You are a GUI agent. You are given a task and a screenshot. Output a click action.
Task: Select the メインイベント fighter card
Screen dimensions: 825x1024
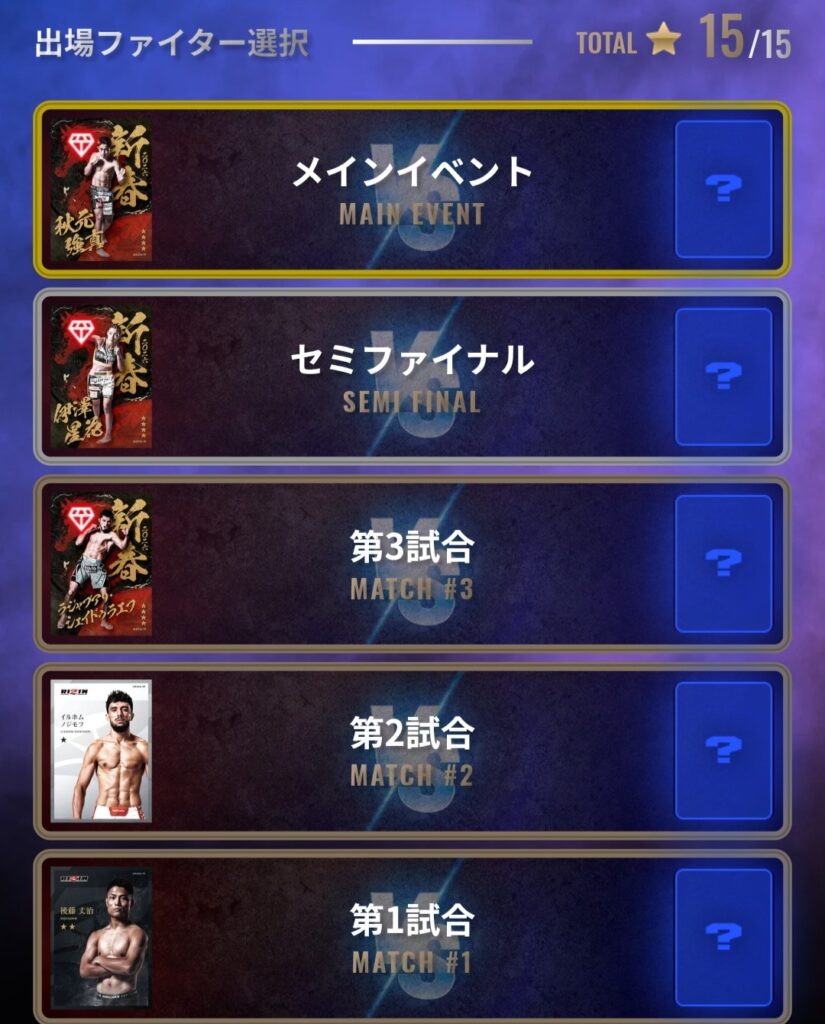click(101, 191)
